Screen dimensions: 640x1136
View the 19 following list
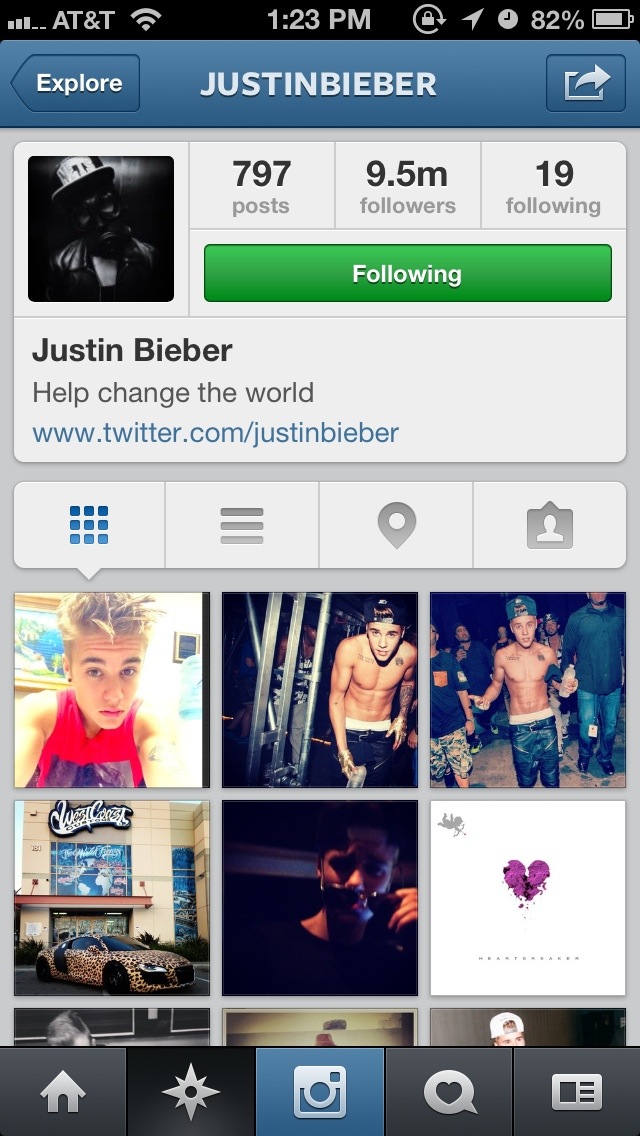(x=553, y=186)
